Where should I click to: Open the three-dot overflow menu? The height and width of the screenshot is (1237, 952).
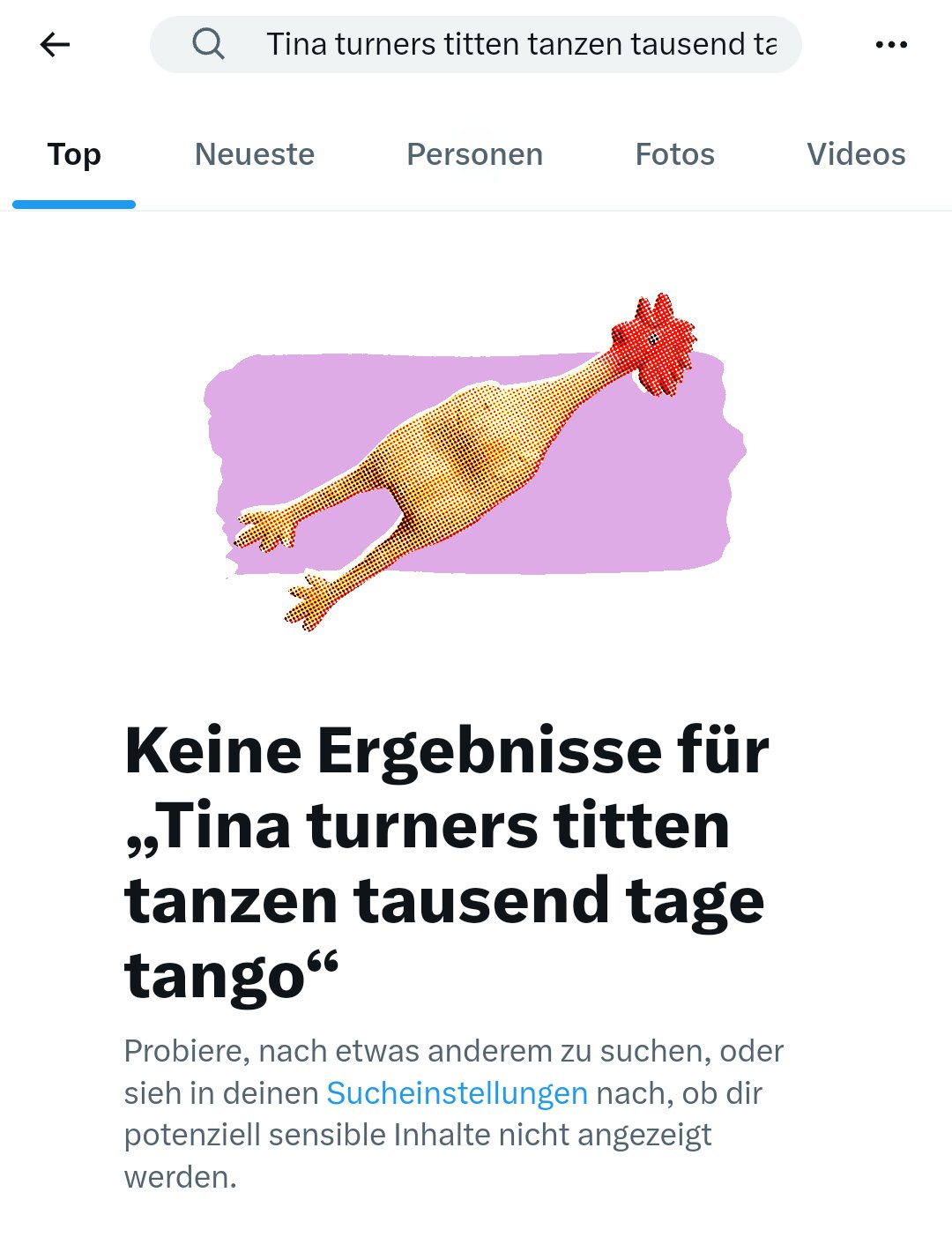(891, 44)
